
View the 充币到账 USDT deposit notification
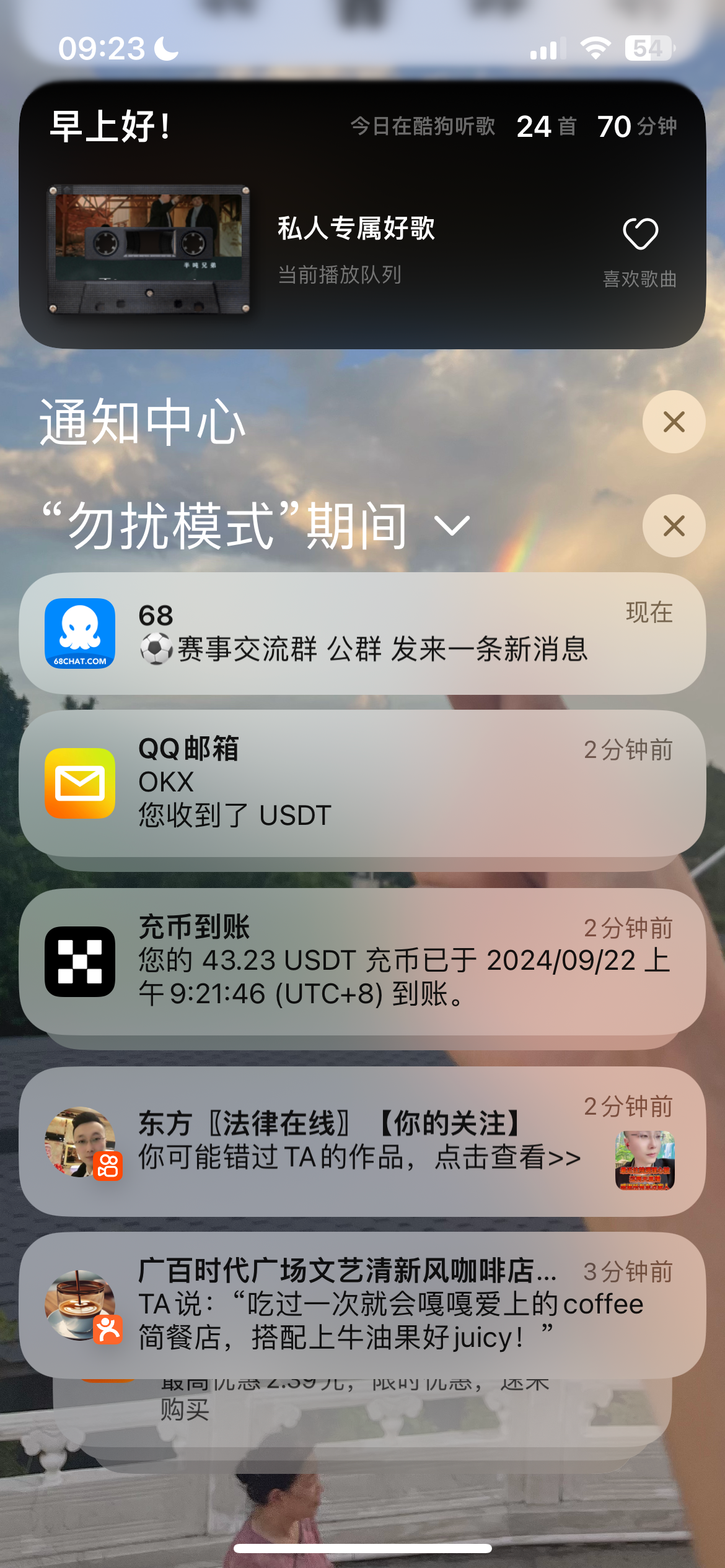(x=362, y=961)
